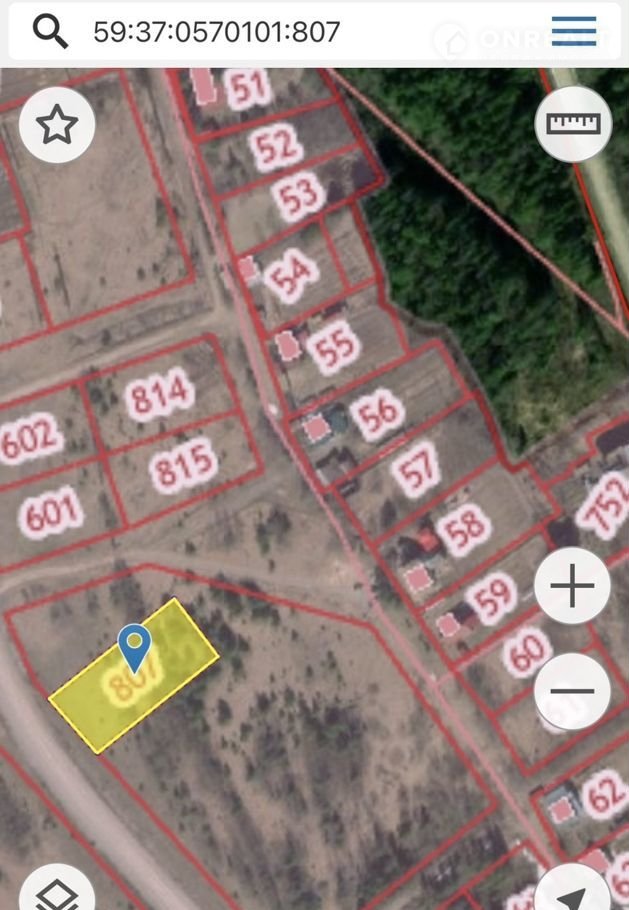Open the hamburger menu
Viewport: 629px width, 910px height.
(573, 32)
